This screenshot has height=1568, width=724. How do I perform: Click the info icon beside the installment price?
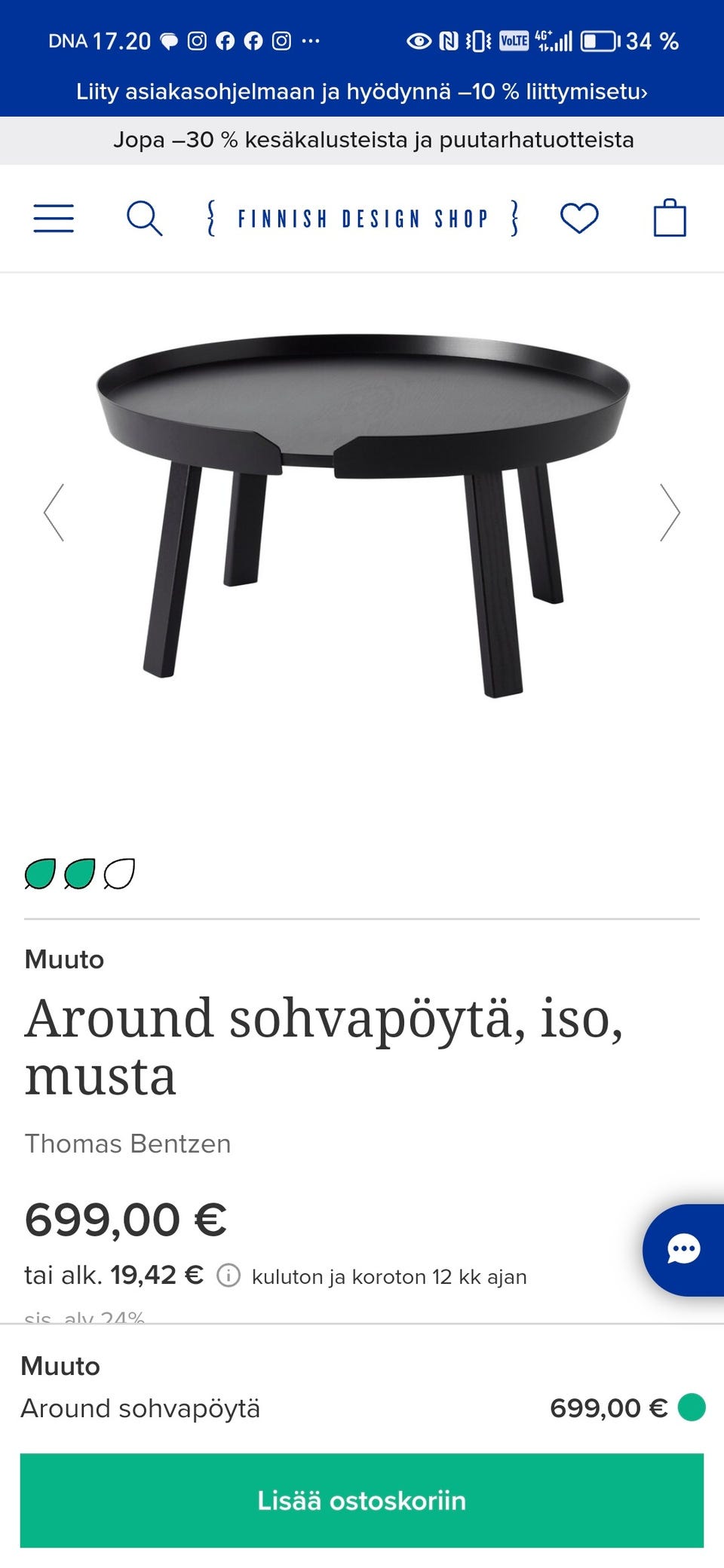click(x=229, y=1276)
